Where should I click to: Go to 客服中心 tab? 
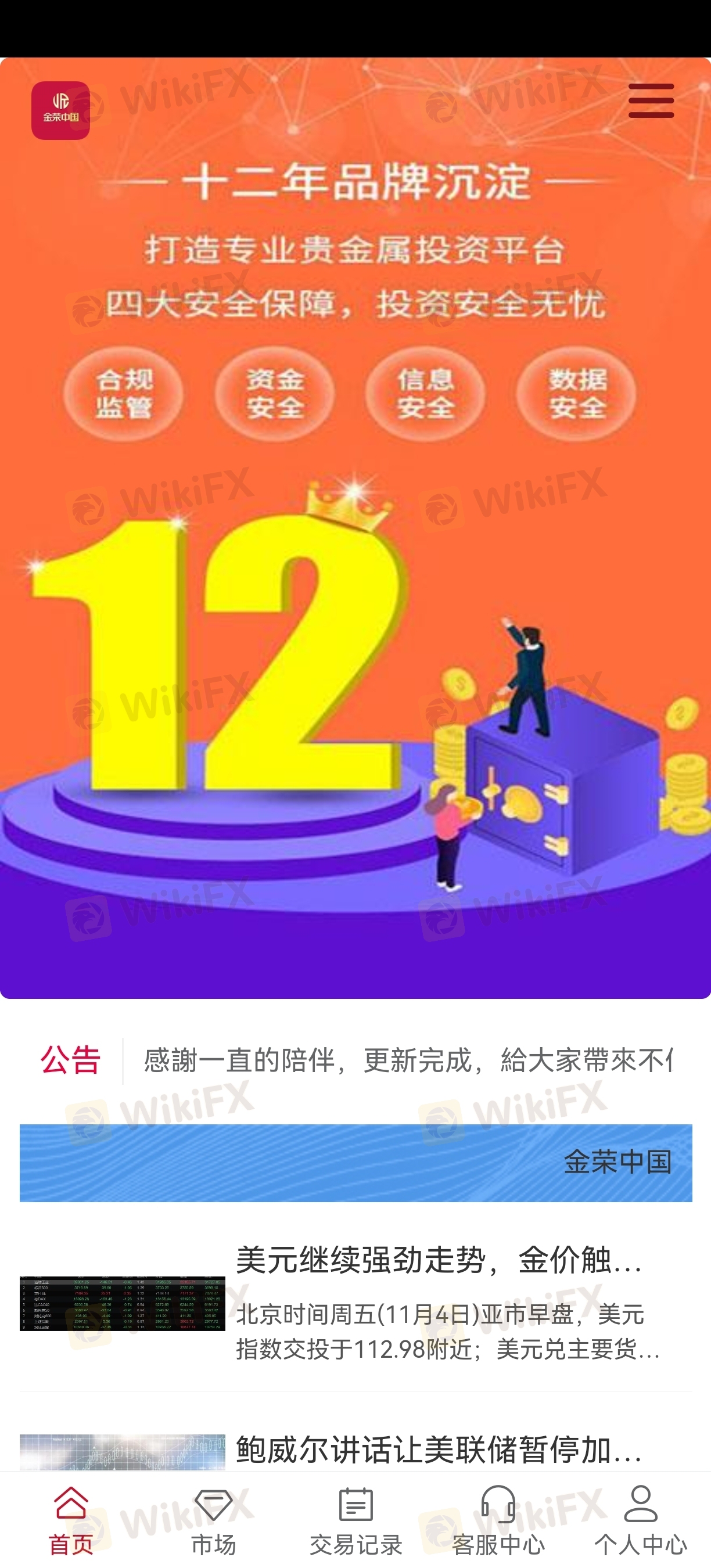point(498,1520)
